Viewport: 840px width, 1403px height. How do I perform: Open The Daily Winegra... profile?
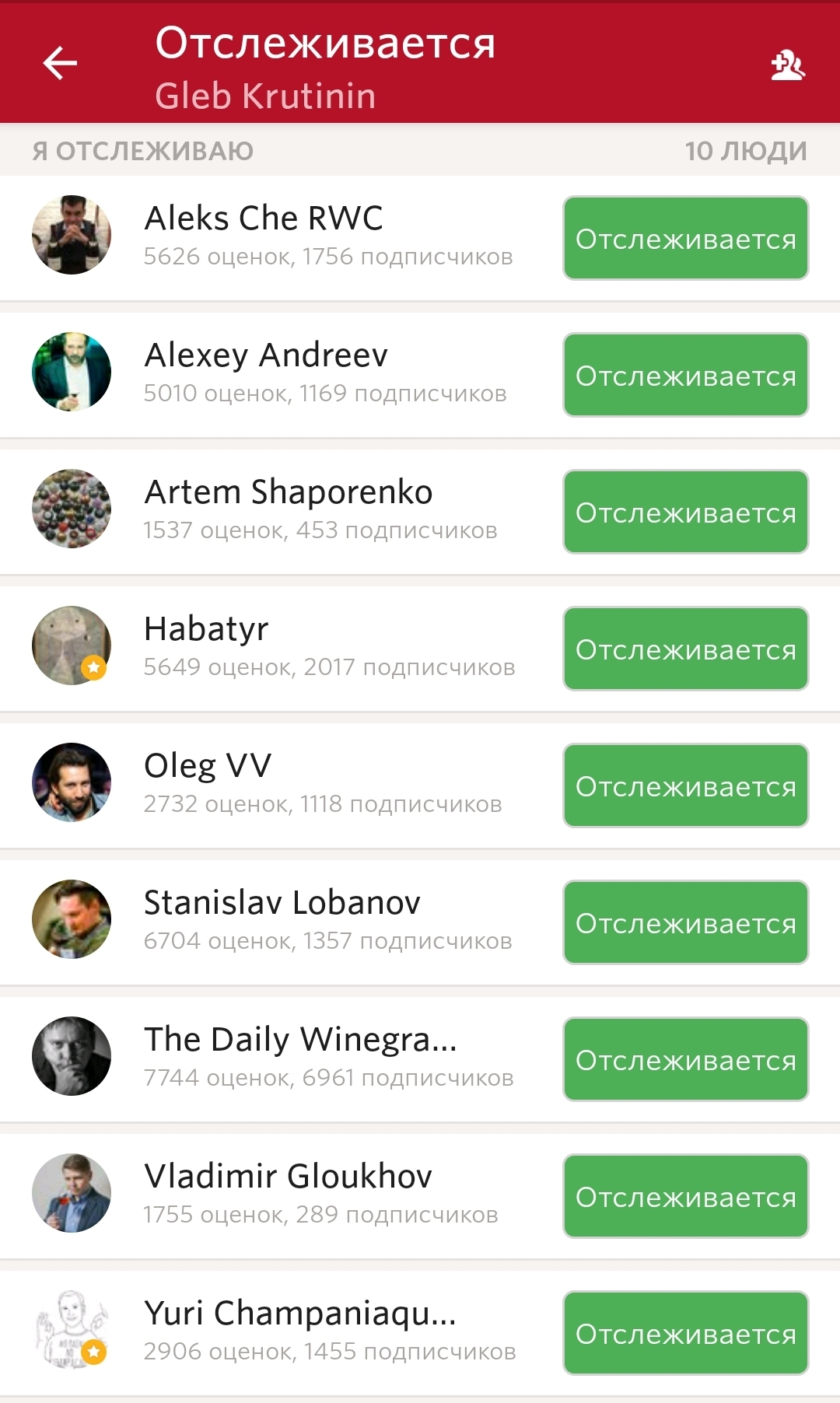(x=300, y=1040)
